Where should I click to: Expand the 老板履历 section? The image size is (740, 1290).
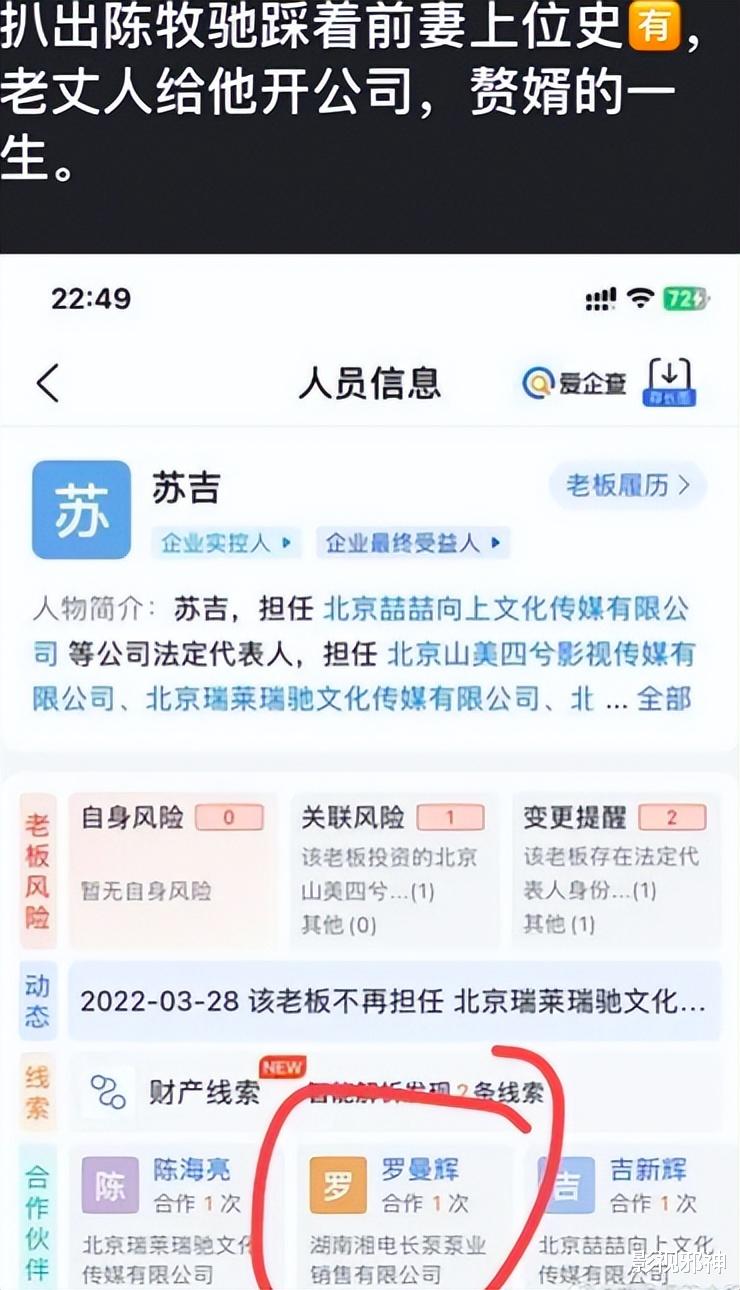627,486
